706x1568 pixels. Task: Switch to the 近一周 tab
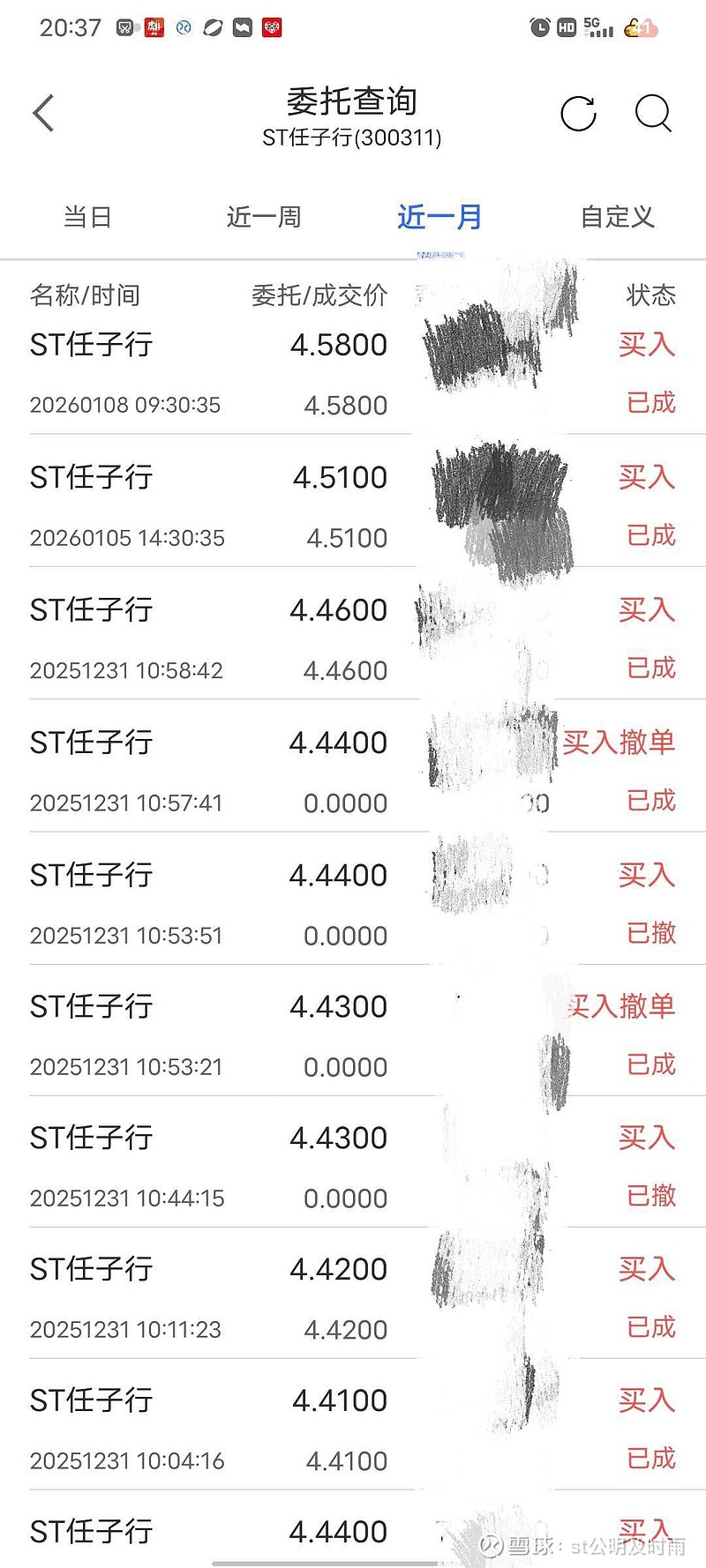click(263, 216)
